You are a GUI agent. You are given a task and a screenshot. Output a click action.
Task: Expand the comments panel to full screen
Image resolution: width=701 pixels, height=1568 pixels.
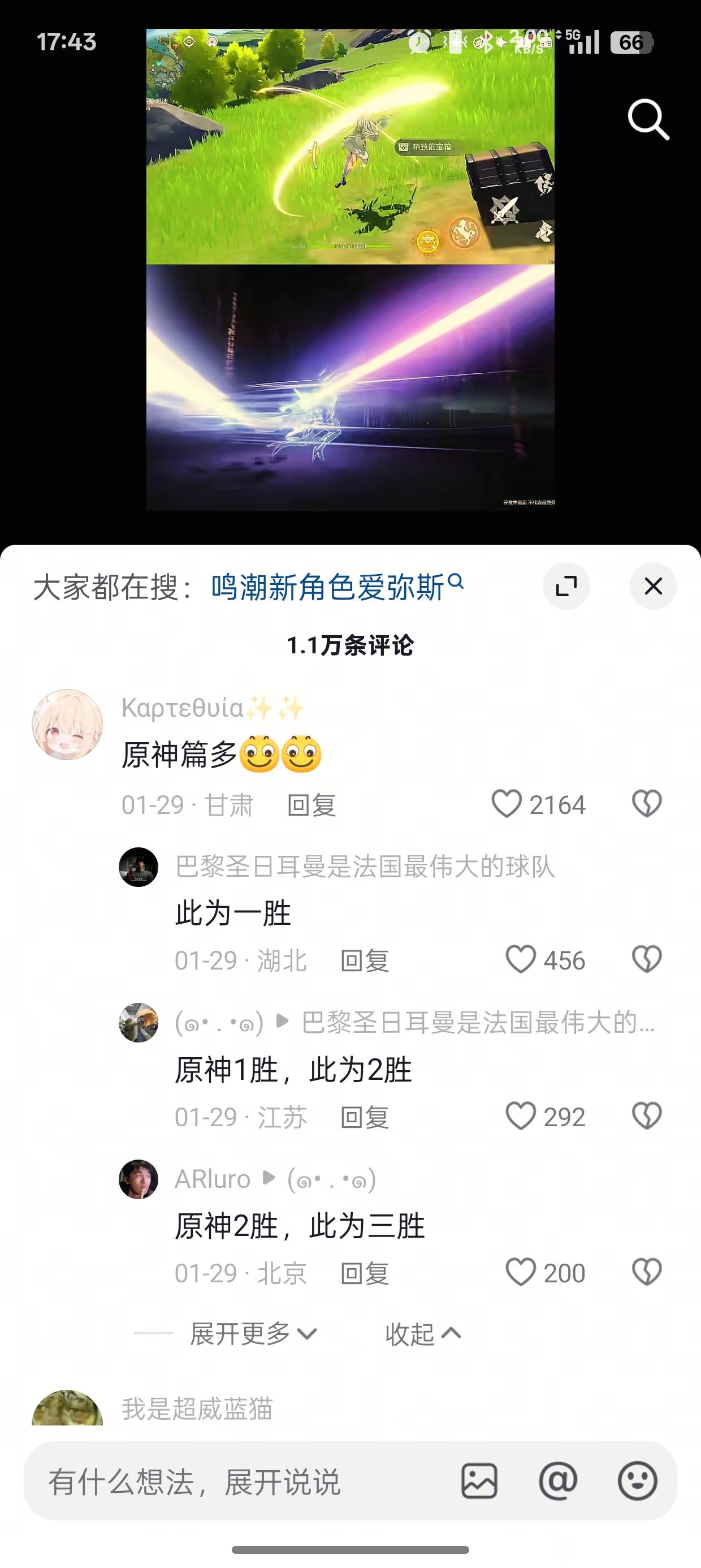point(566,586)
